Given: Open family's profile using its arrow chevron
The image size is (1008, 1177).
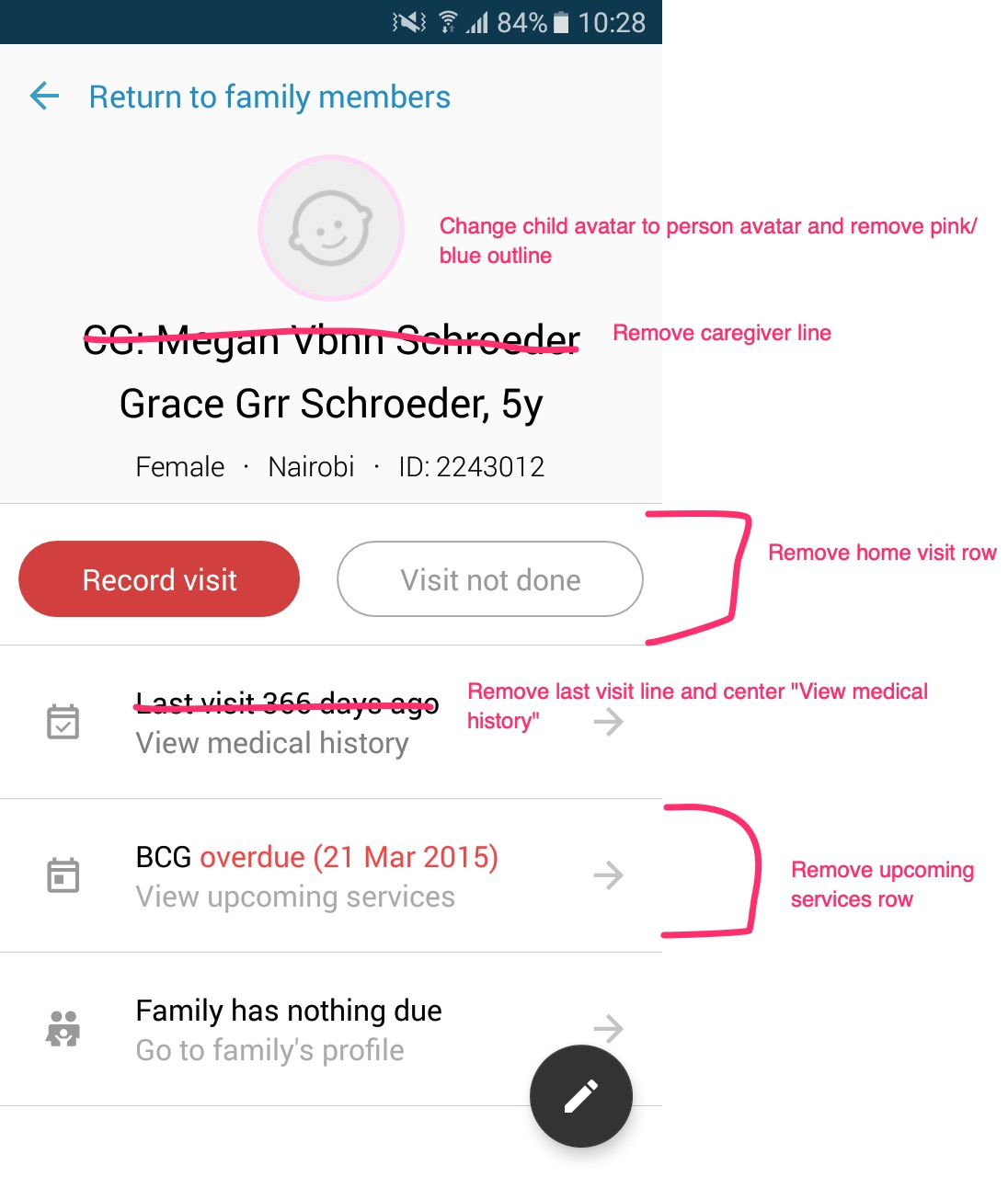Looking at the screenshot, I should (x=609, y=1028).
